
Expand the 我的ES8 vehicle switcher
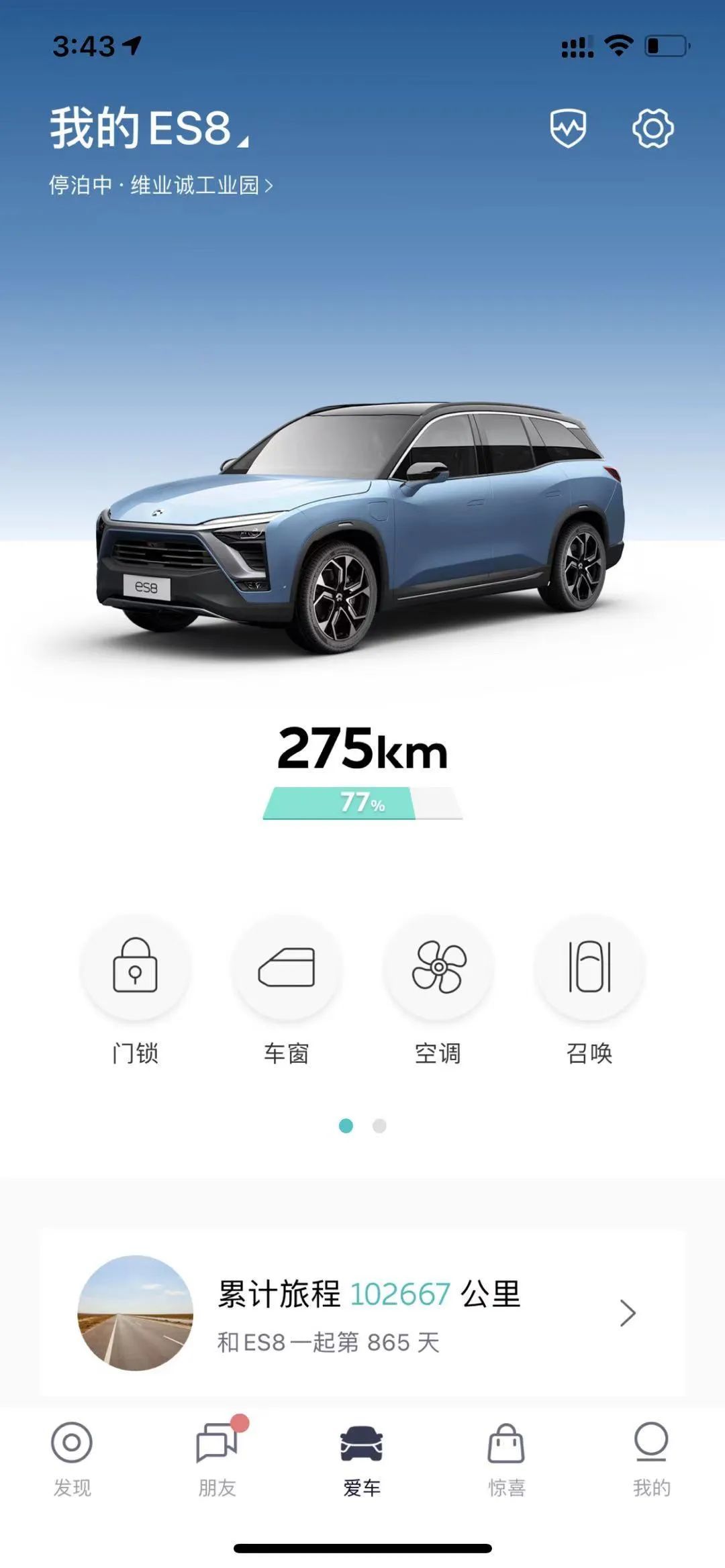pyautogui.click(x=149, y=128)
